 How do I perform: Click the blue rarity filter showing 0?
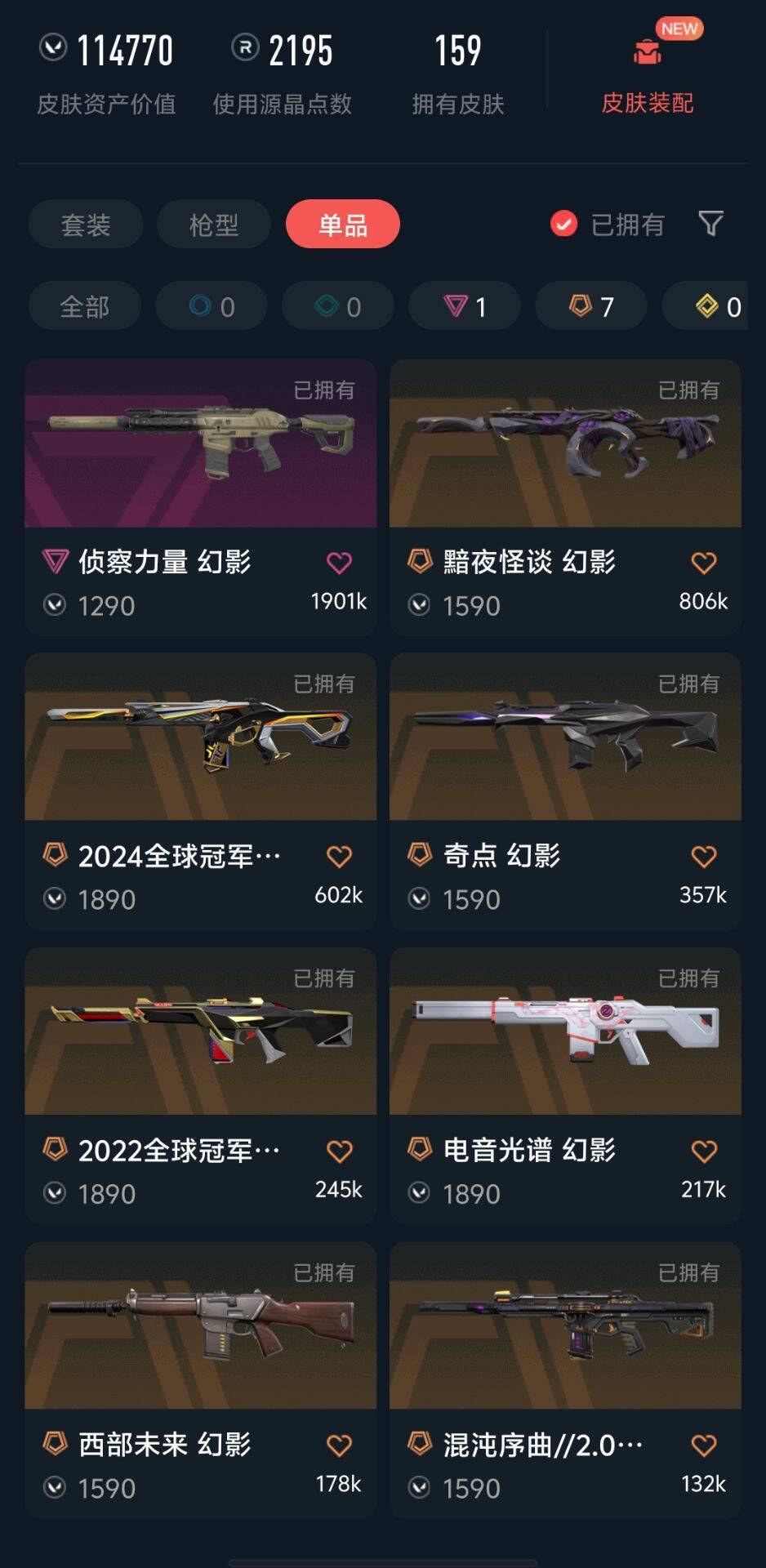202,305
